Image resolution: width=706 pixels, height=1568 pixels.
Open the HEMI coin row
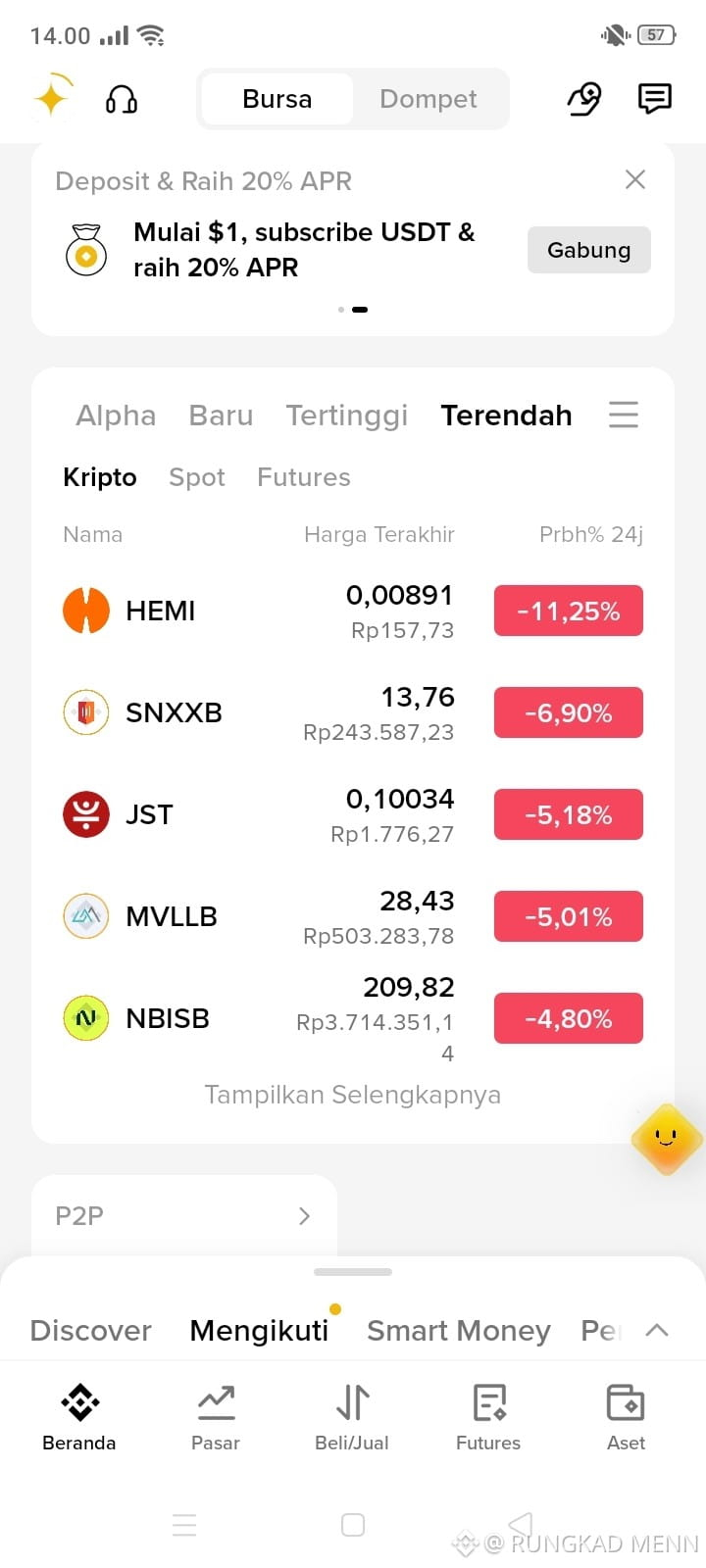[x=353, y=611]
